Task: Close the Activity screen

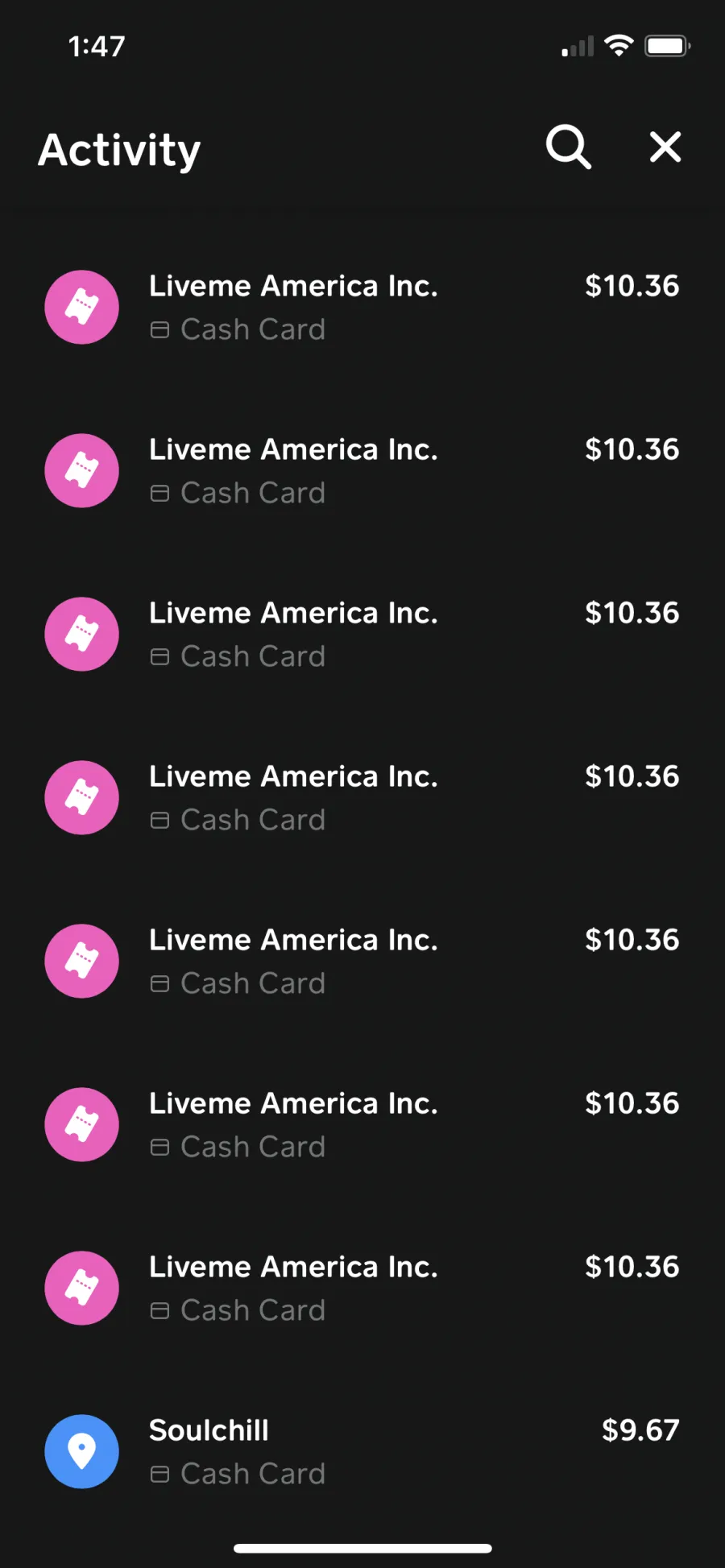Action: coord(665,147)
